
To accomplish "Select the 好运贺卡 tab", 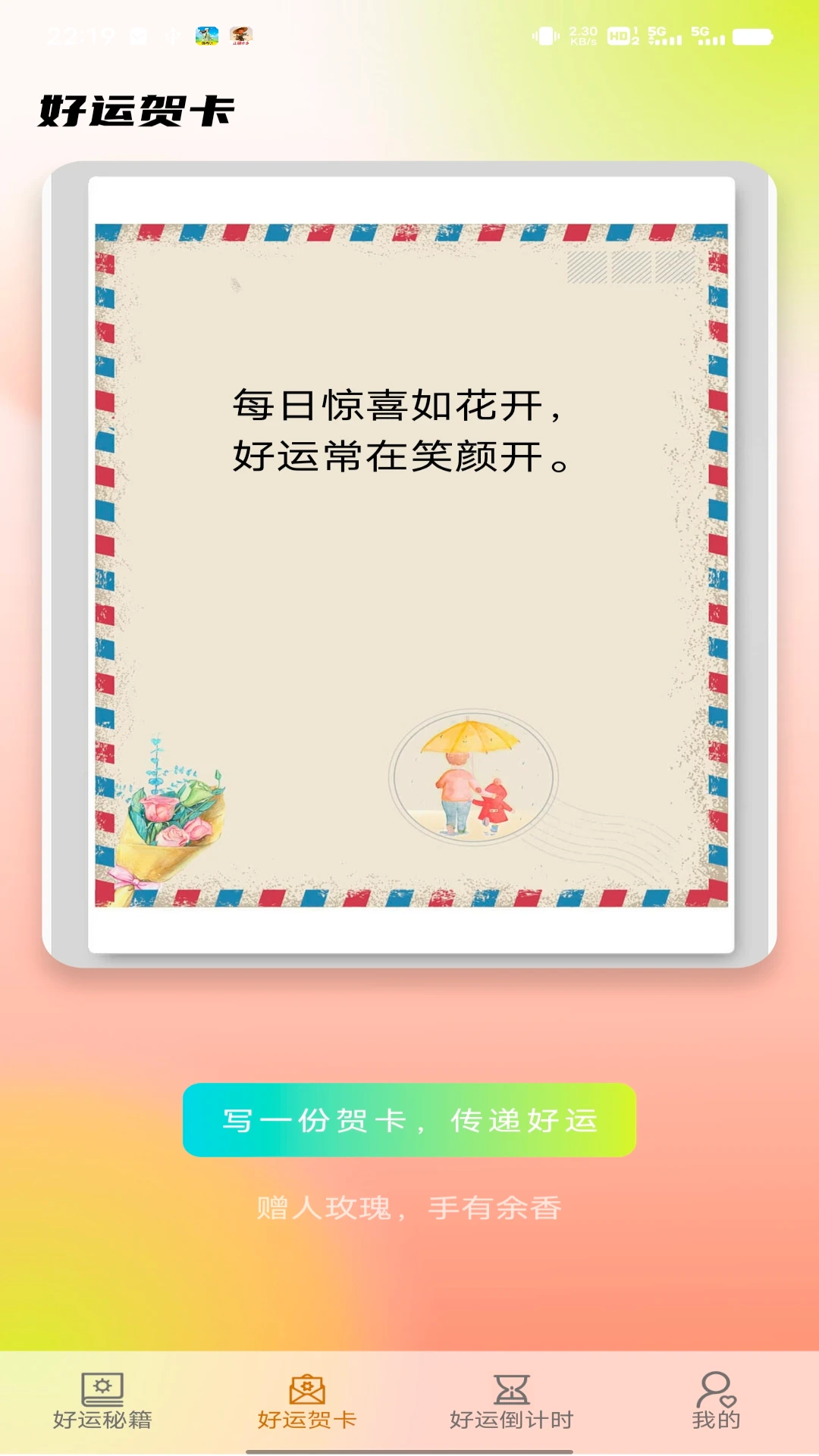I will click(x=307, y=1401).
